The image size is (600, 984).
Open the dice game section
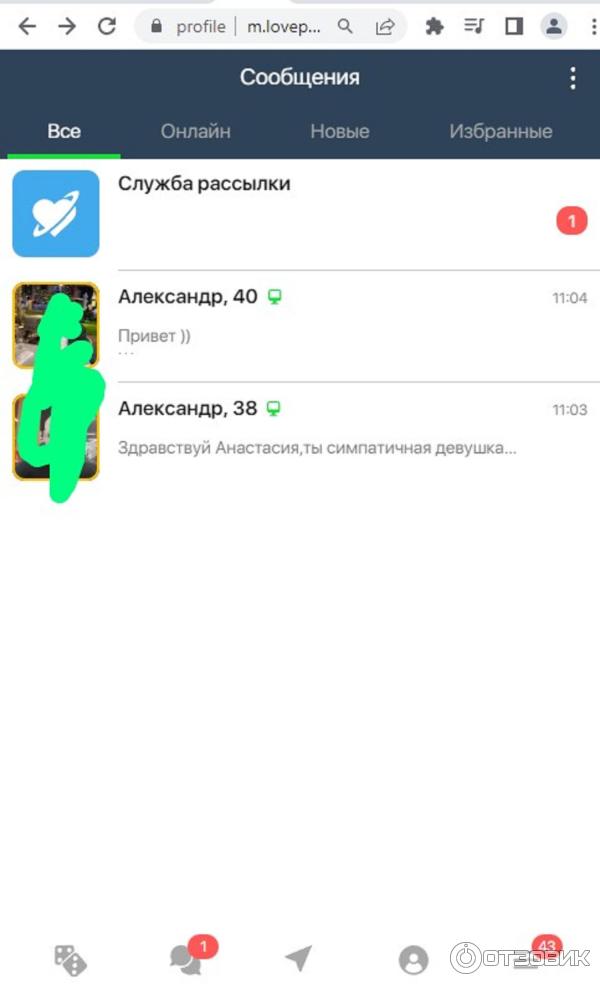(x=70, y=960)
